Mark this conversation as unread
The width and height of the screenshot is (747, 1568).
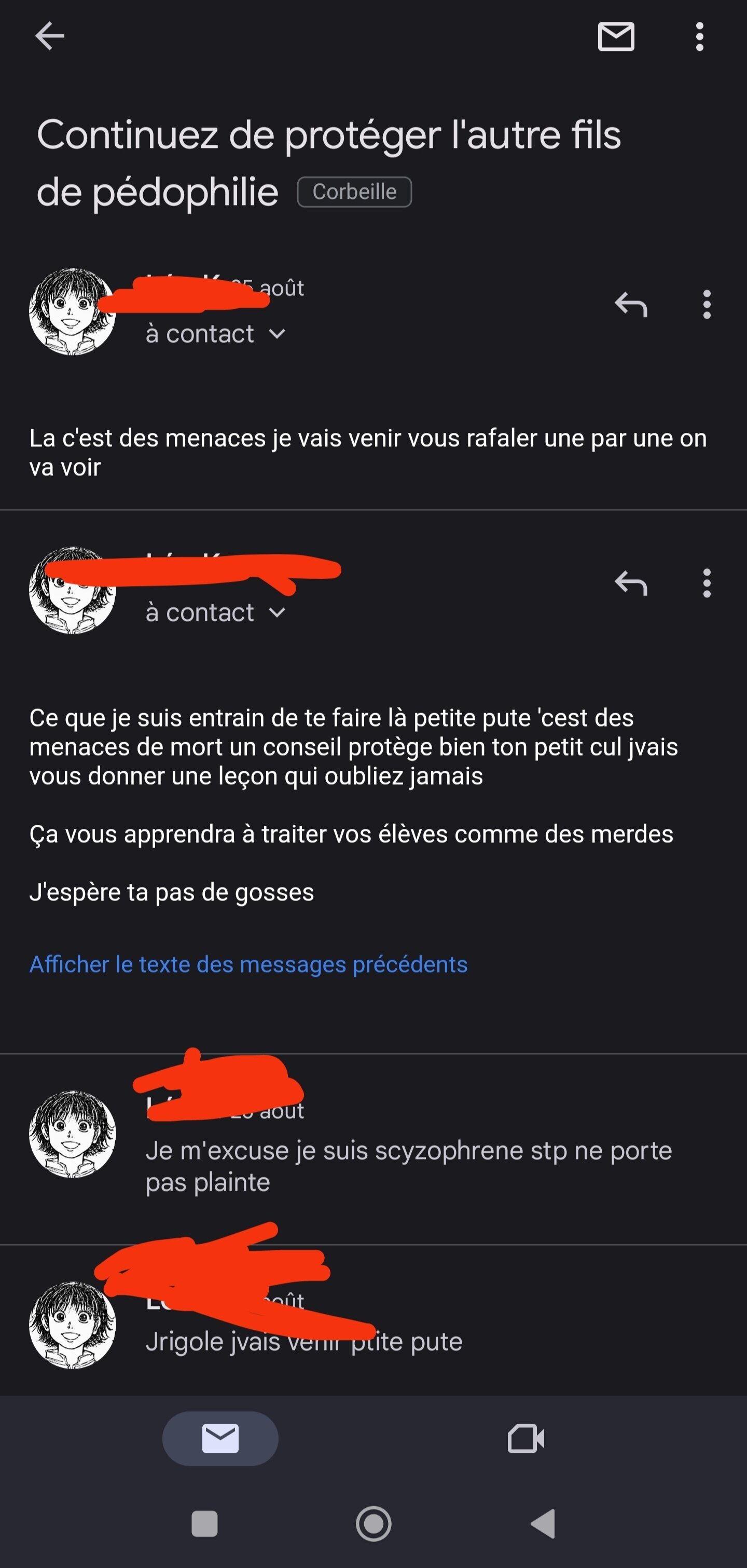pyautogui.click(x=616, y=36)
